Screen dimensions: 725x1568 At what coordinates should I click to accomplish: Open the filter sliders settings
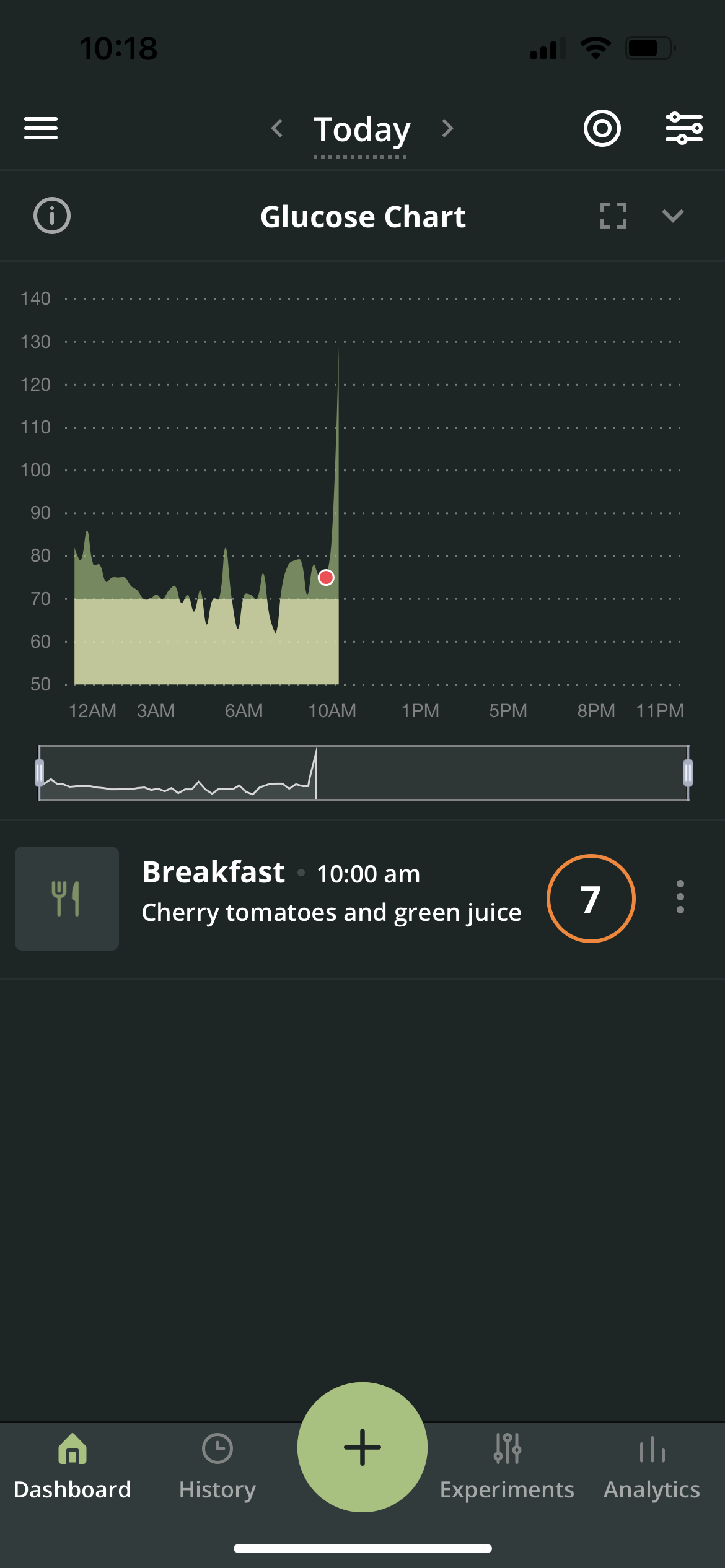click(683, 128)
